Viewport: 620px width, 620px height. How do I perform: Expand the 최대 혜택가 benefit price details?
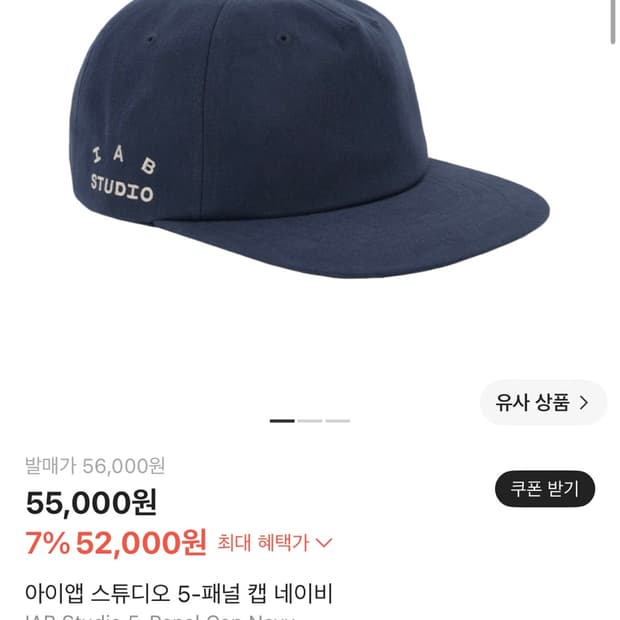275,542
